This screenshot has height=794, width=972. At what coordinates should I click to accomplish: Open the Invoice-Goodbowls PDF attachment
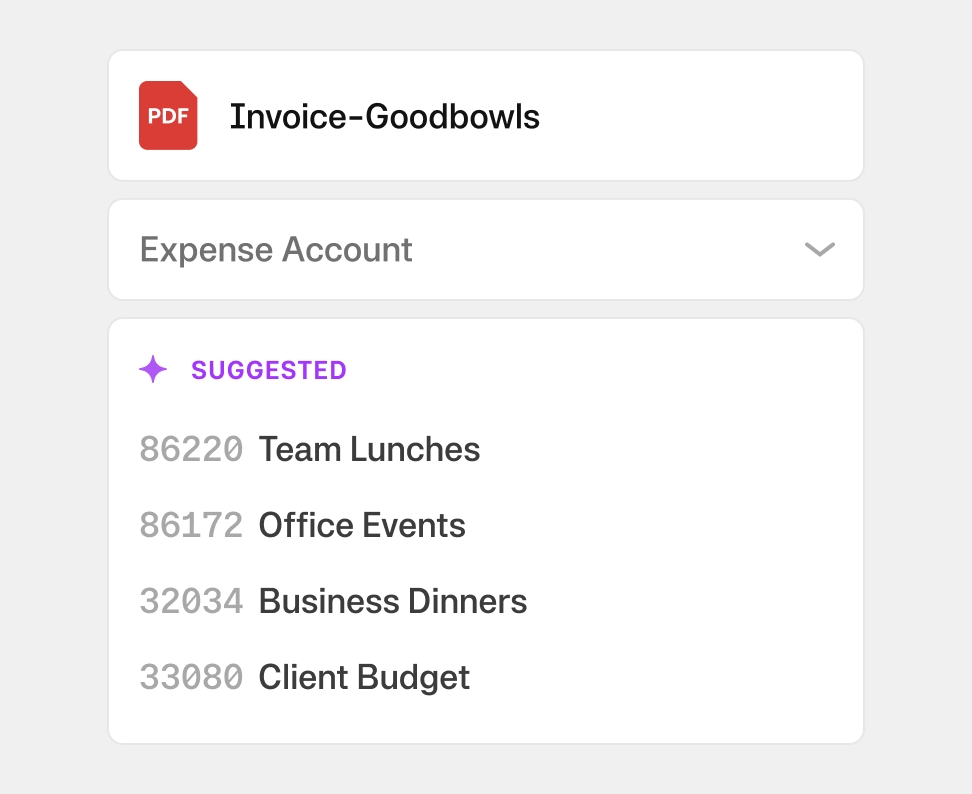coord(384,117)
